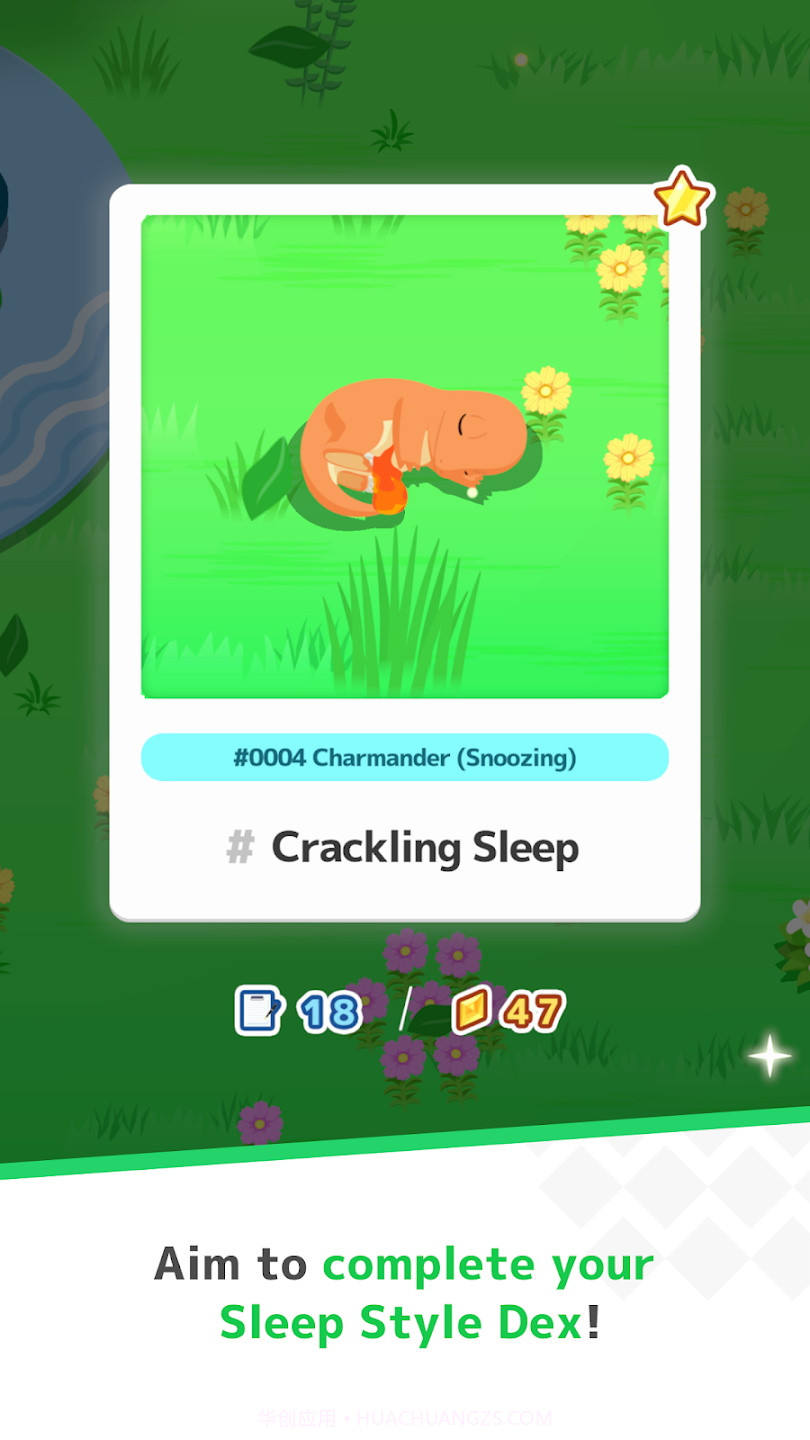Click the gray hashtag symbol before Crackling Sleep
Screen dimensions: 810x1440
pos(239,847)
